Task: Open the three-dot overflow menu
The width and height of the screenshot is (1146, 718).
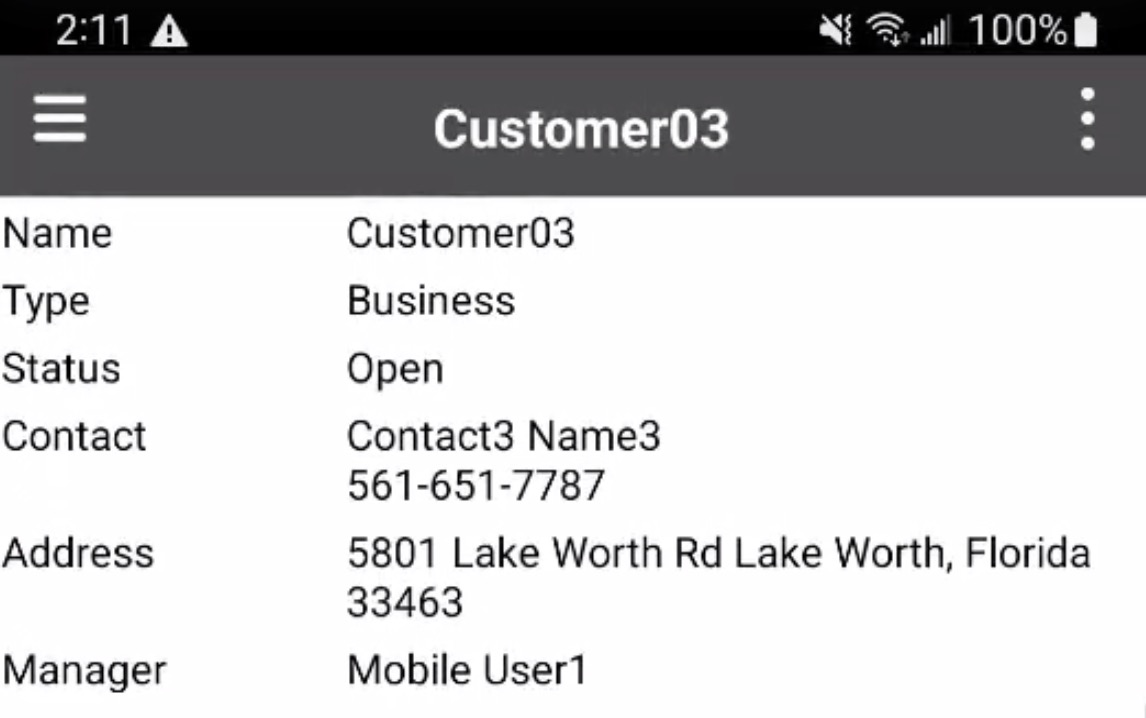Action: pyautogui.click(x=1088, y=120)
